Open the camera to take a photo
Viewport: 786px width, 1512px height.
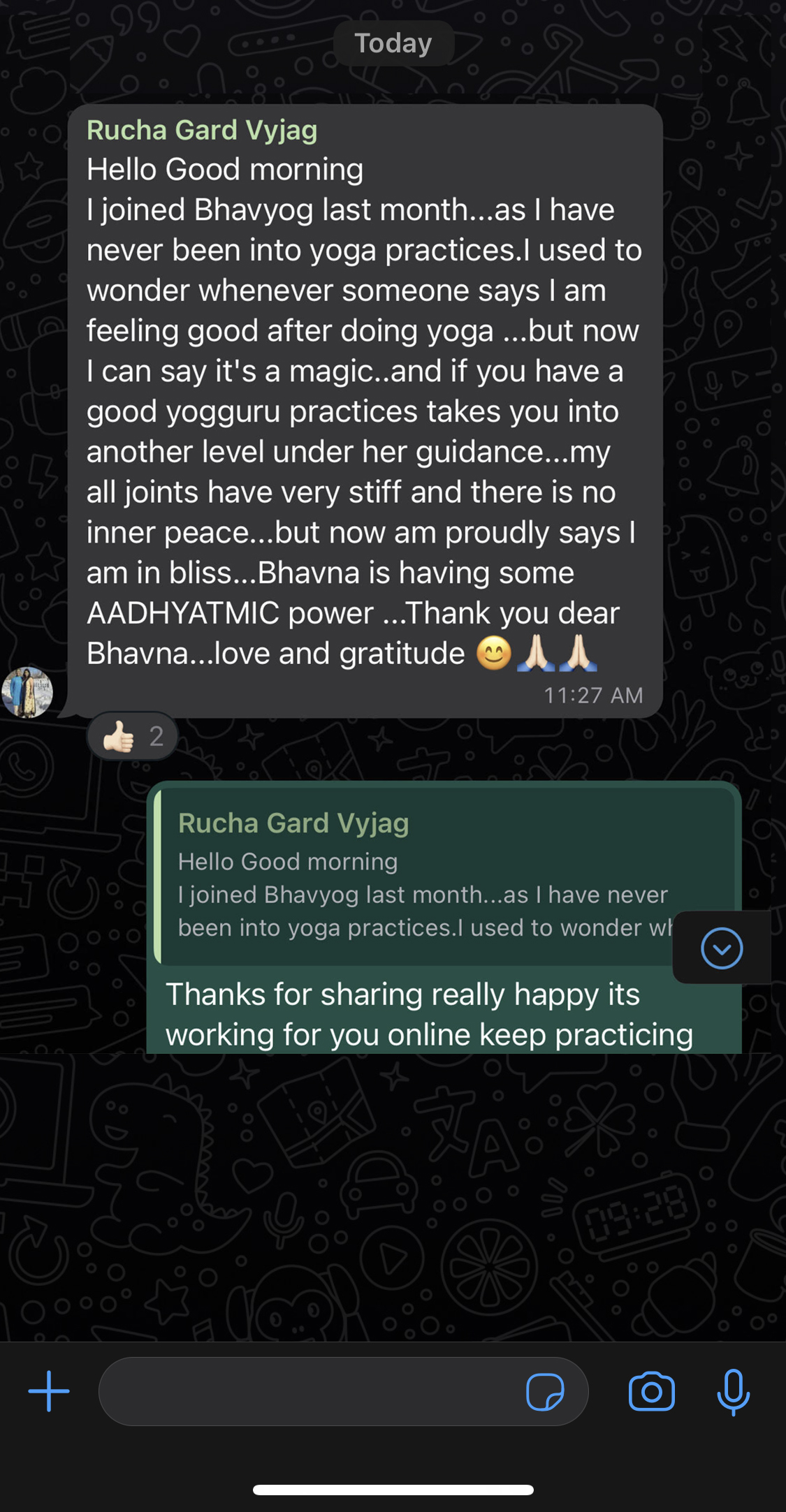(x=651, y=1391)
